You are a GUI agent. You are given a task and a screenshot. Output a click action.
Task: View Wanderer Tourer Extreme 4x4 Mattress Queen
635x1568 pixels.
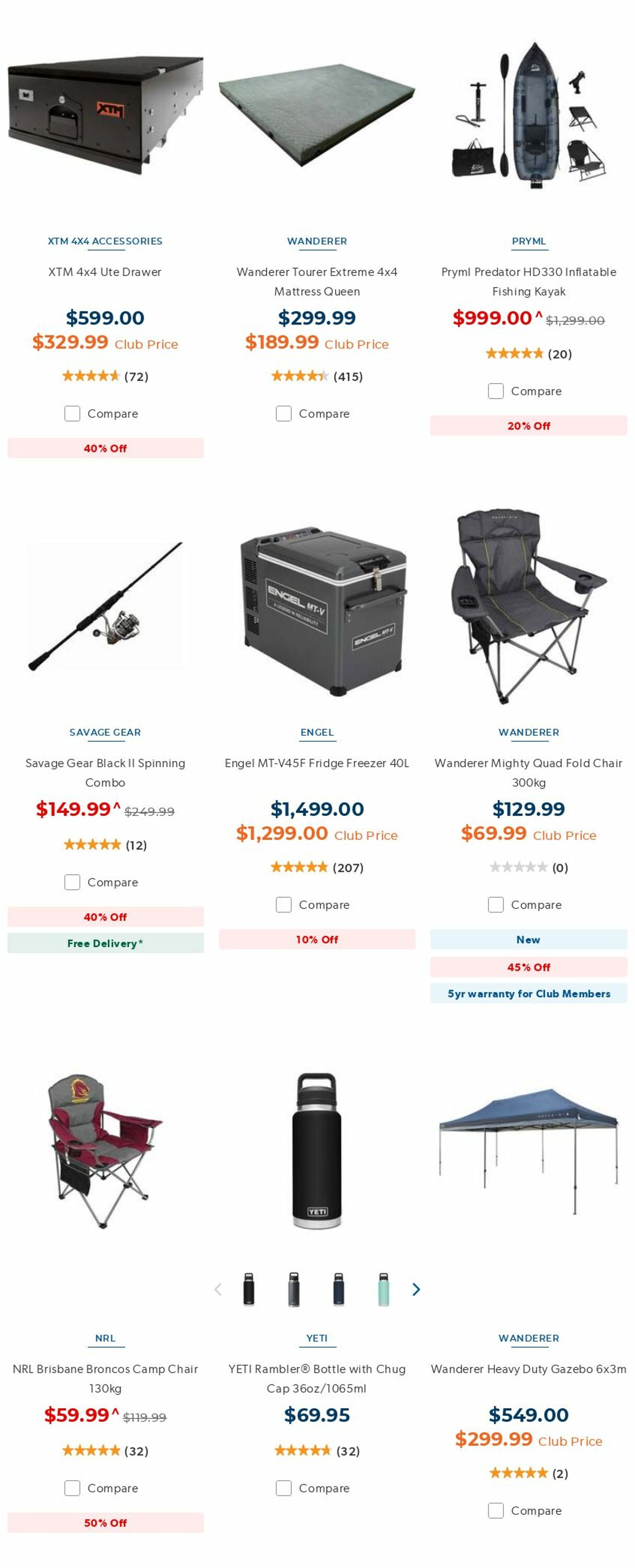coord(317,281)
